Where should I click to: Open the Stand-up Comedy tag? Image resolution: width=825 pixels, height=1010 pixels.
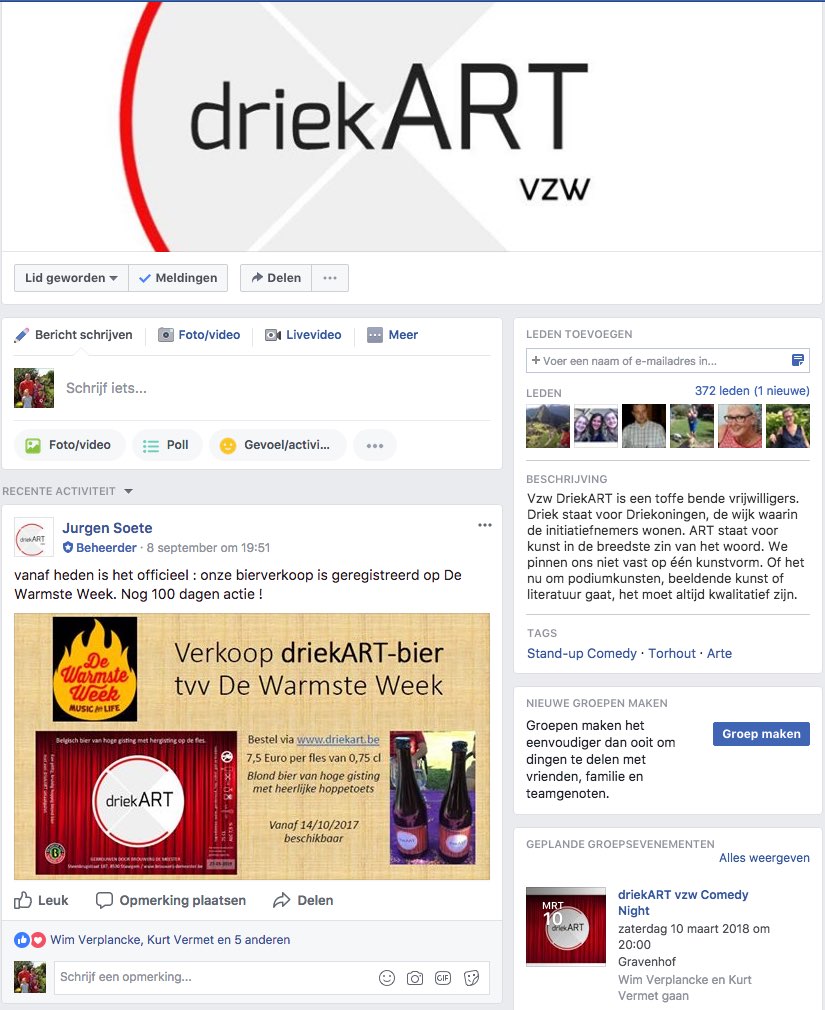pos(581,653)
